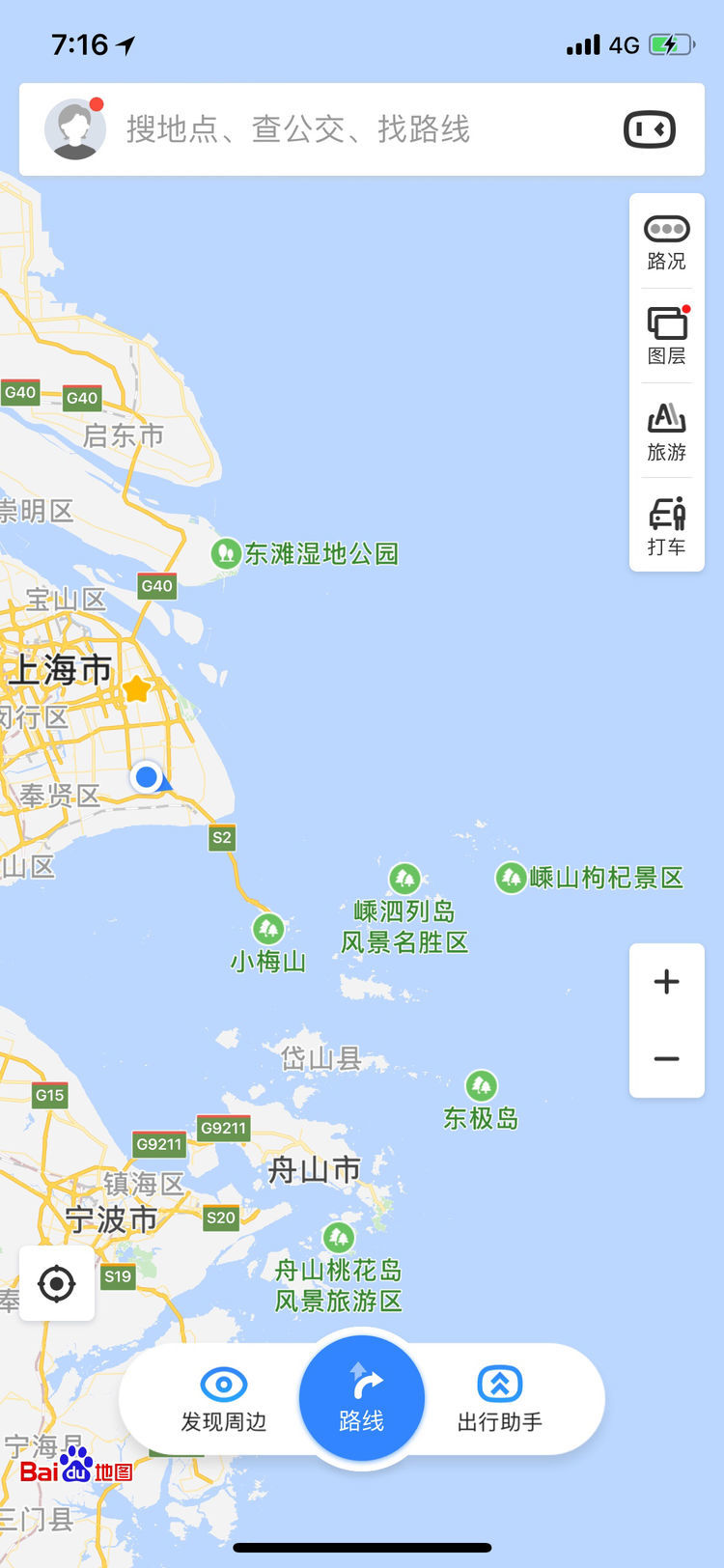Open 打车 ride hailing
The image size is (724, 1568).
coord(666,526)
